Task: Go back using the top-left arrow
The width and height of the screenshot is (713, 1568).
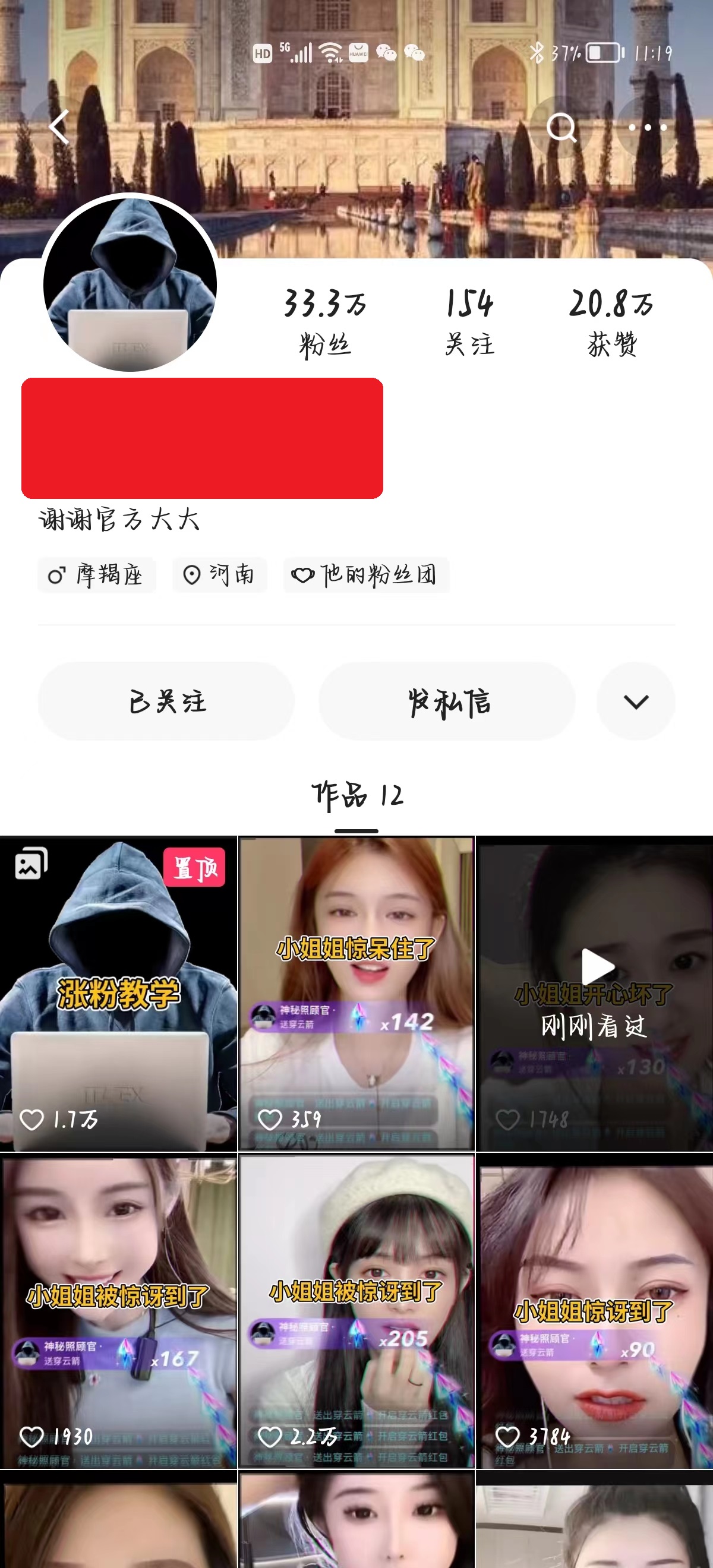Action: pos(59,127)
